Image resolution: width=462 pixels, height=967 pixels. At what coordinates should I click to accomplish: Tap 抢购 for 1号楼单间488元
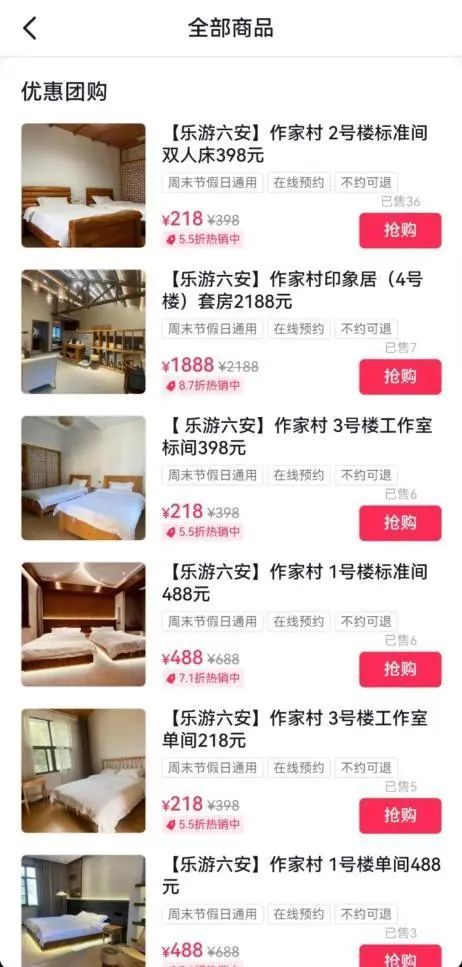[400, 956]
